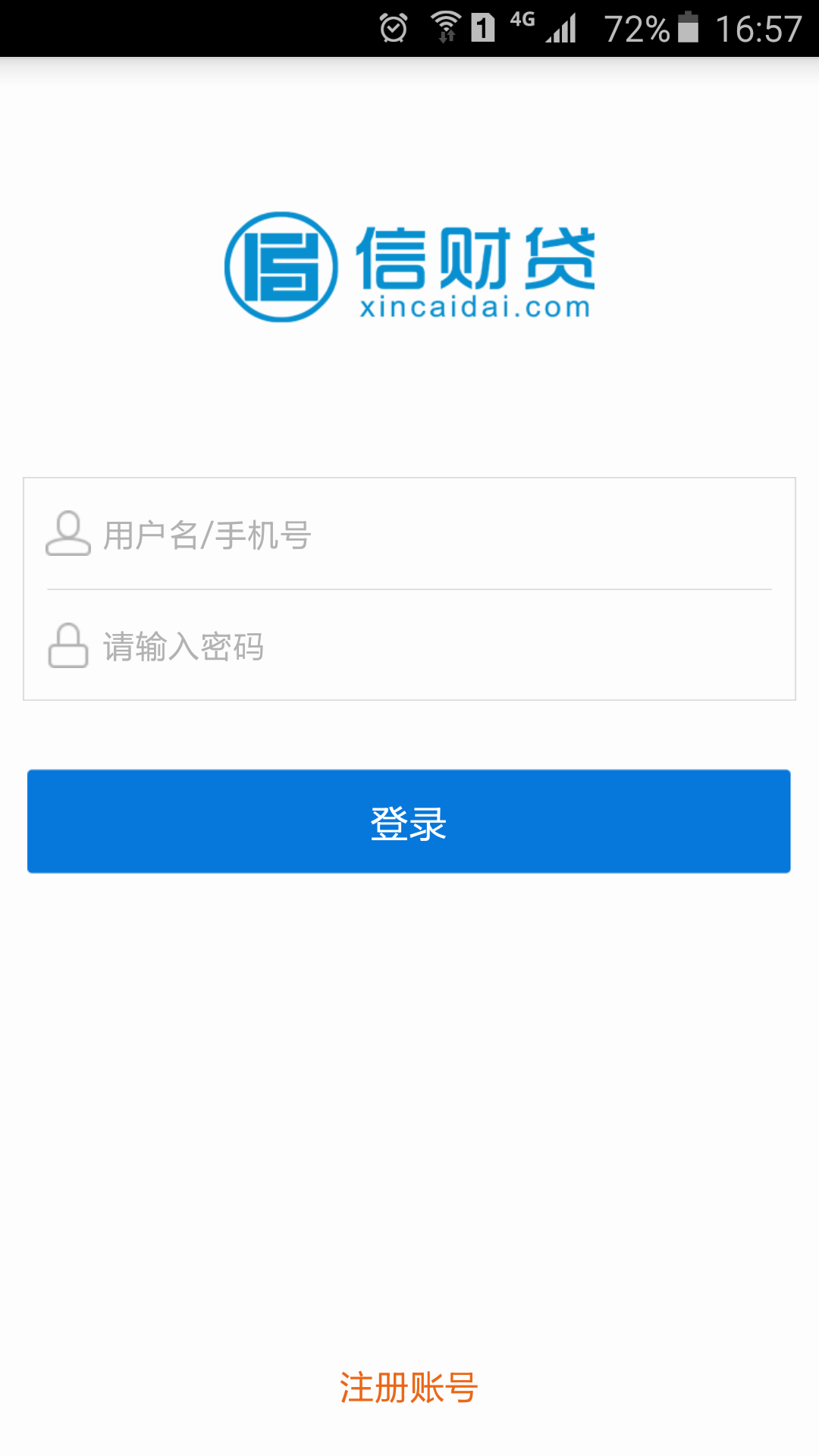Open the 注册账号 register account link
Screen dimensions: 819x1456
coord(409,1388)
